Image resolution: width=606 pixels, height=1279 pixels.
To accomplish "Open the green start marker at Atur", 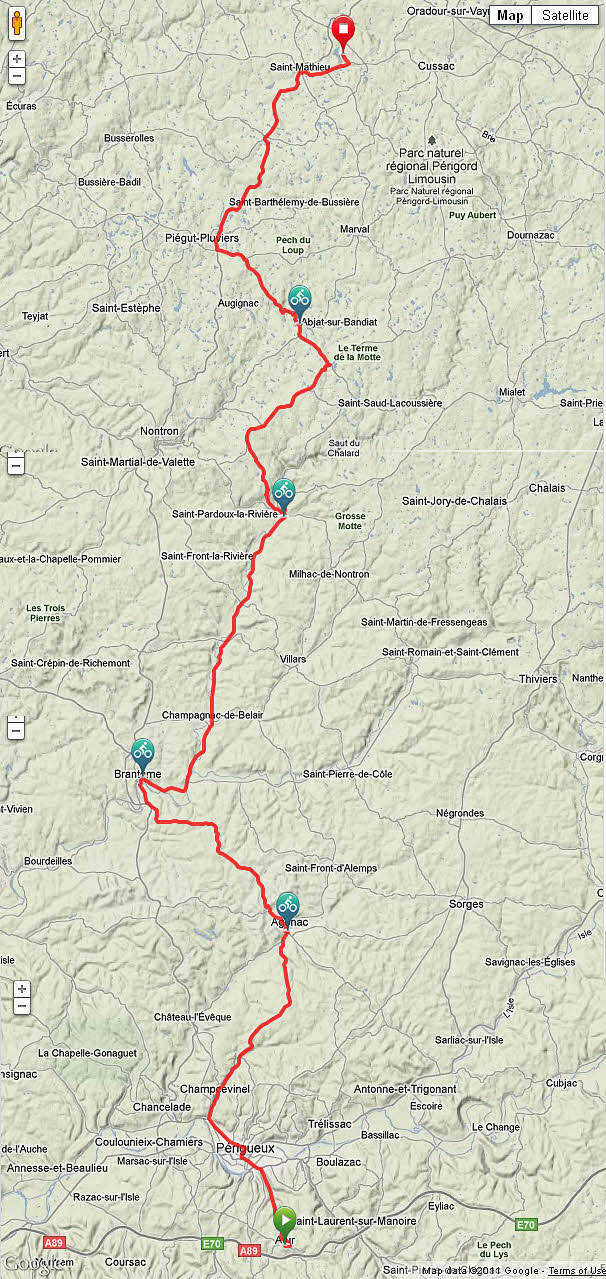I will coord(285,1221).
